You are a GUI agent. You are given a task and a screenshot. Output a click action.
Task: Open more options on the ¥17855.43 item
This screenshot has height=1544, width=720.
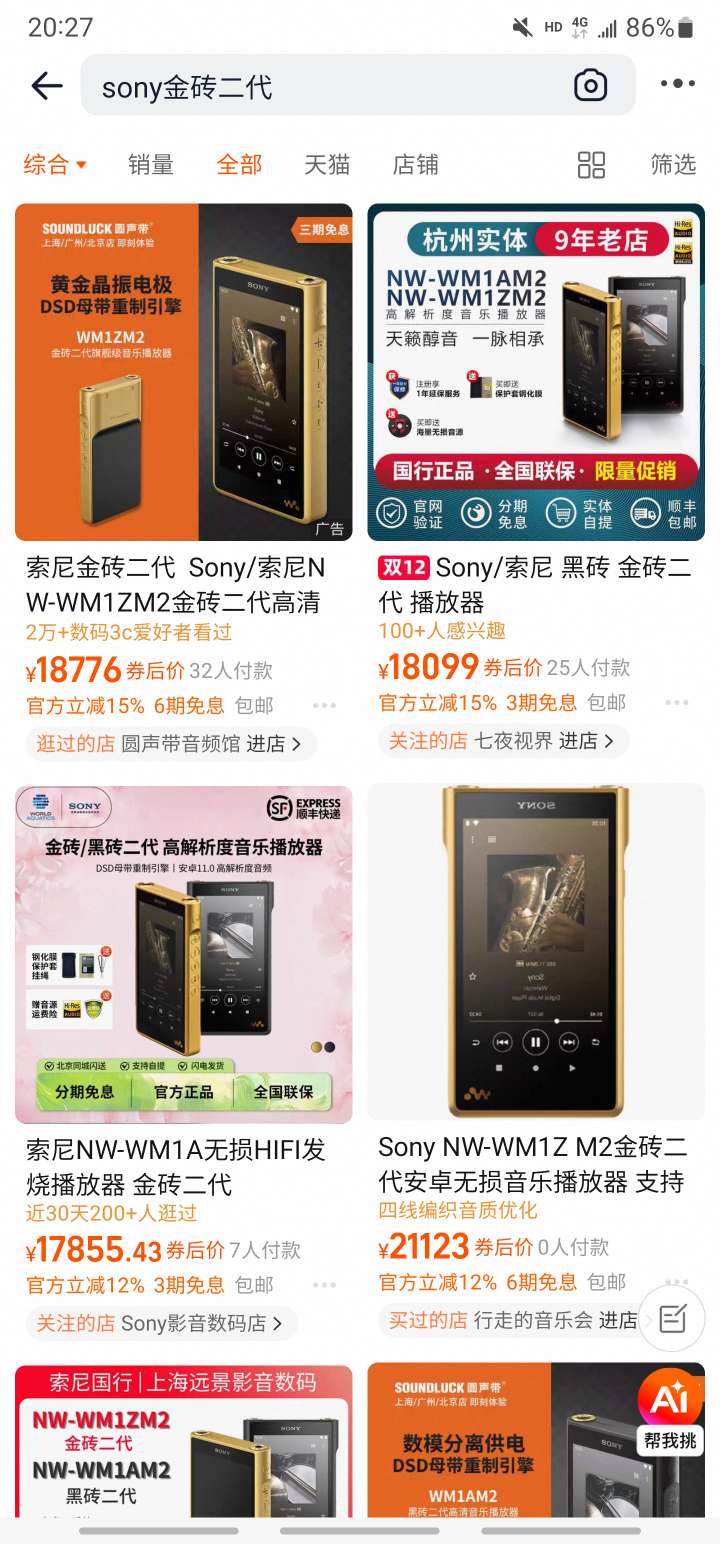tap(324, 1285)
